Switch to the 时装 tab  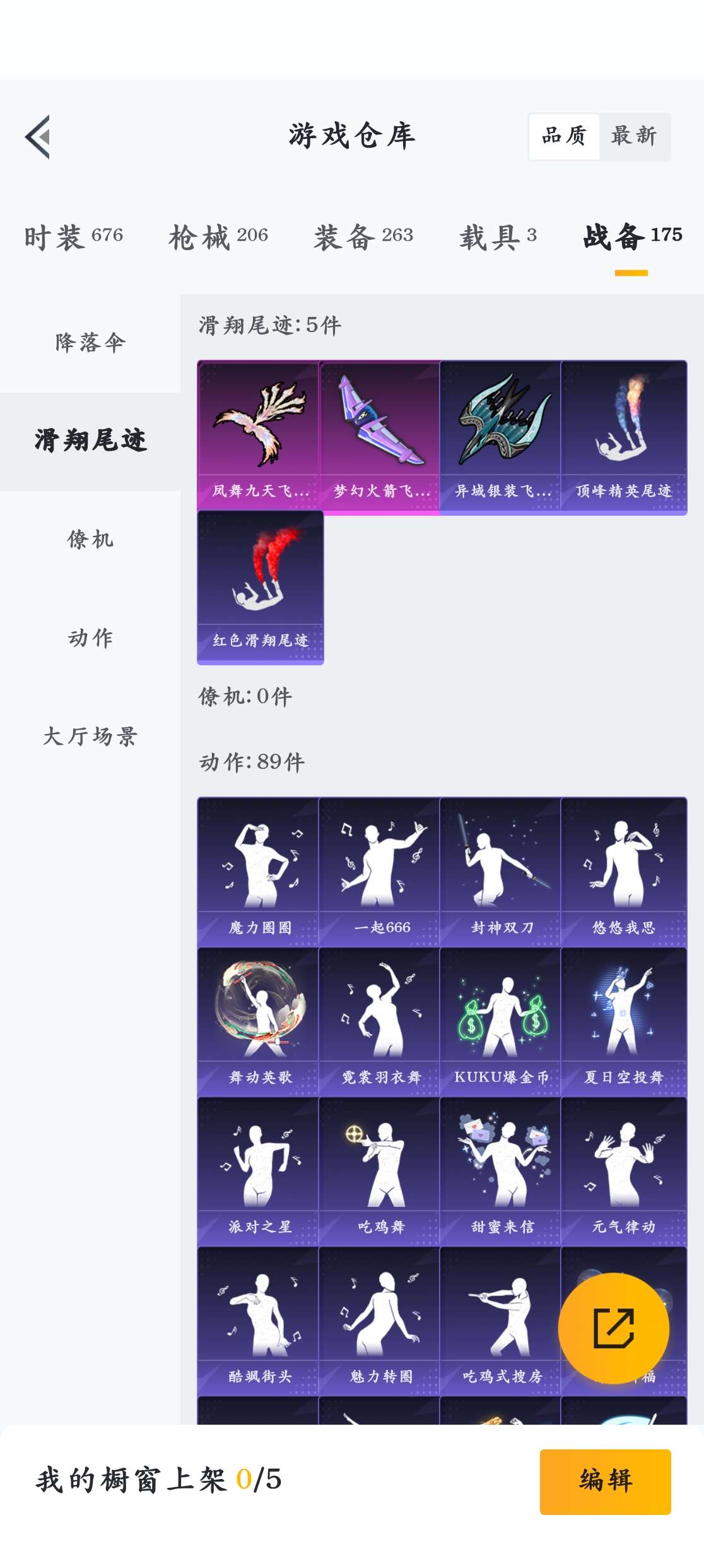click(74, 237)
